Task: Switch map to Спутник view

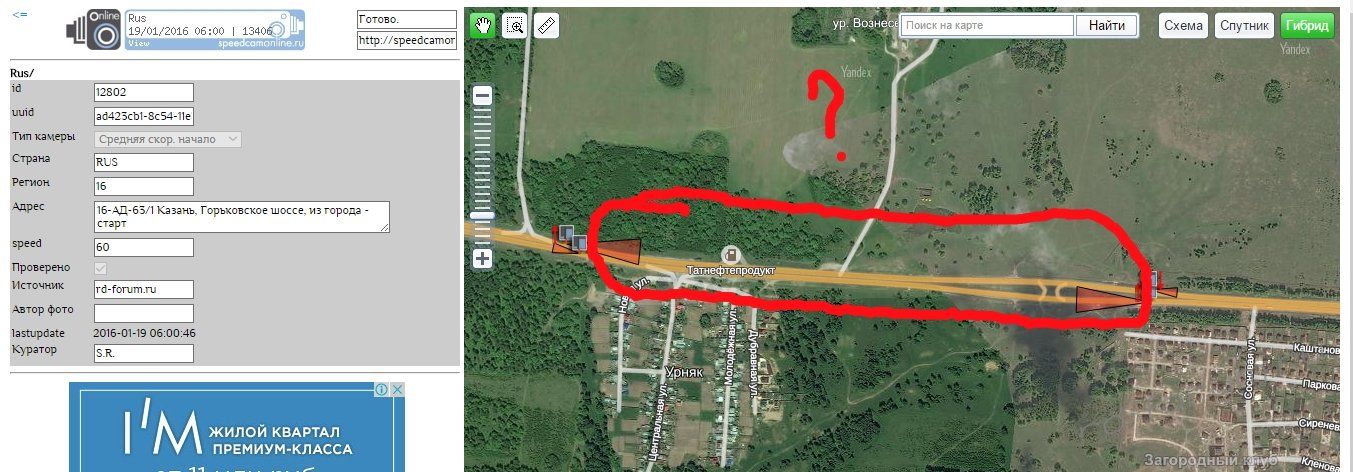Action: 1245,25
